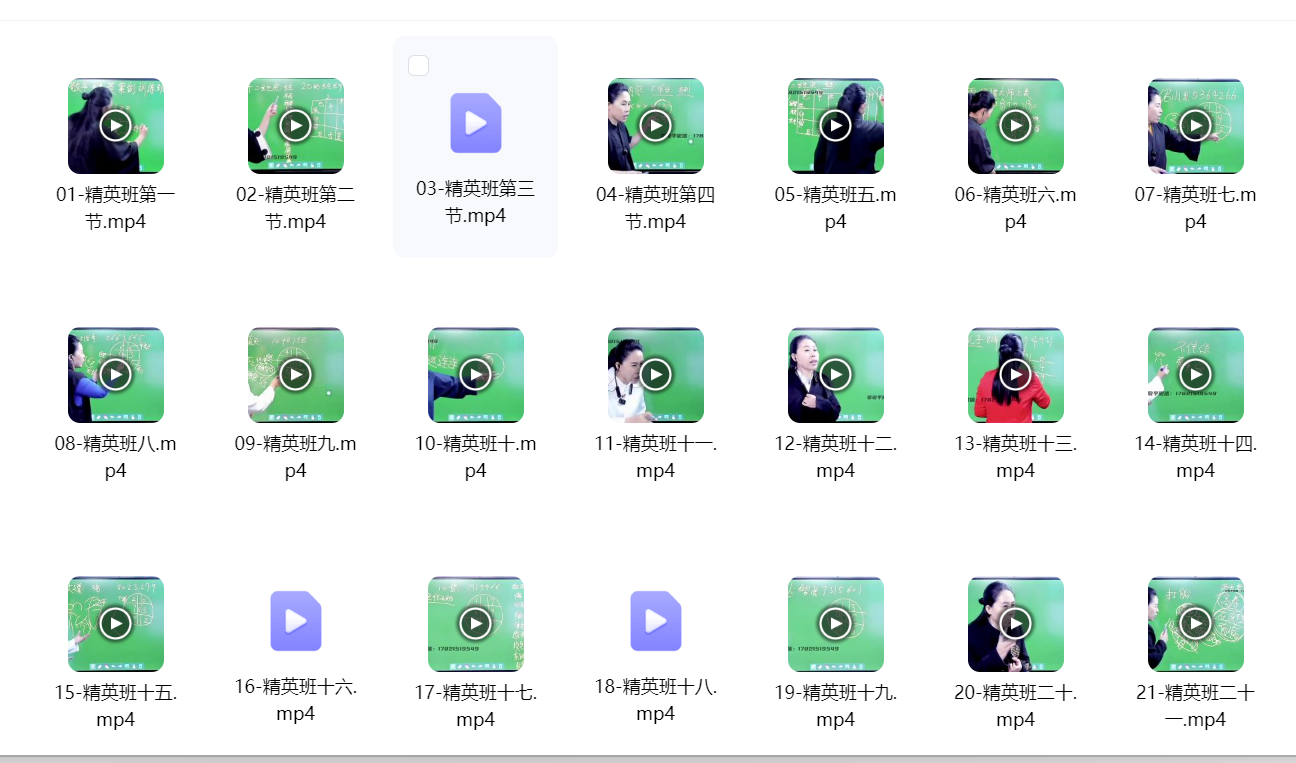This screenshot has width=1296, height=763.
Task: Play 05-精英班五.mp4
Action: [x=836, y=126]
